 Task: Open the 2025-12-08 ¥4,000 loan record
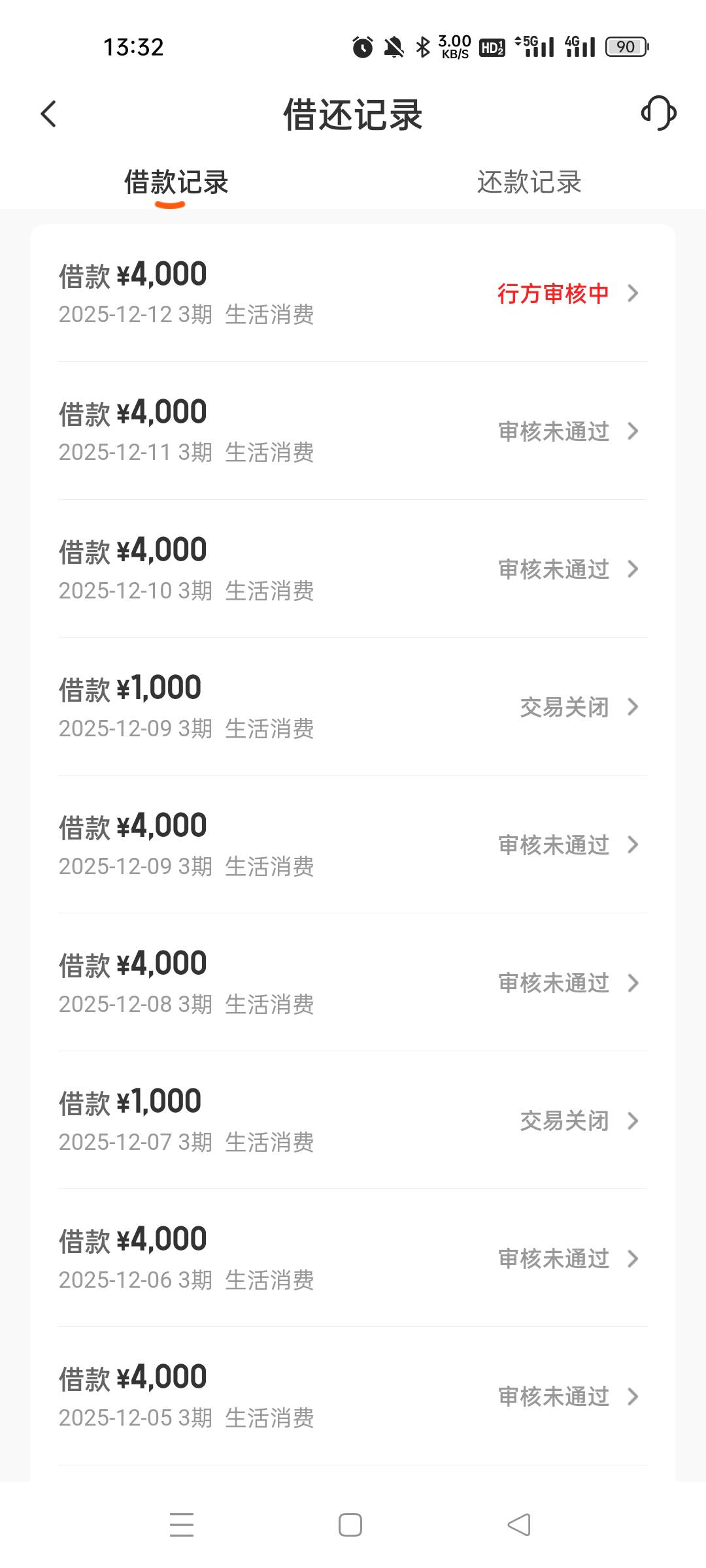[x=353, y=983]
